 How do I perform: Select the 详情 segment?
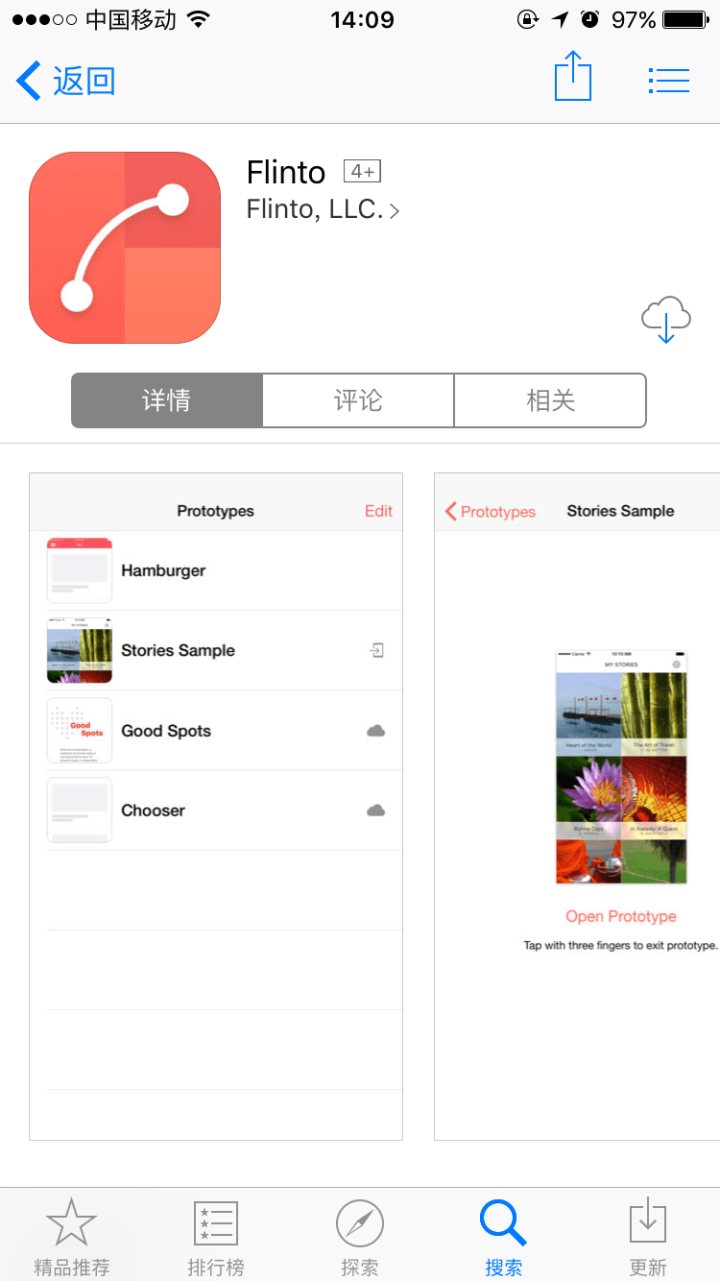[x=167, y=401]
